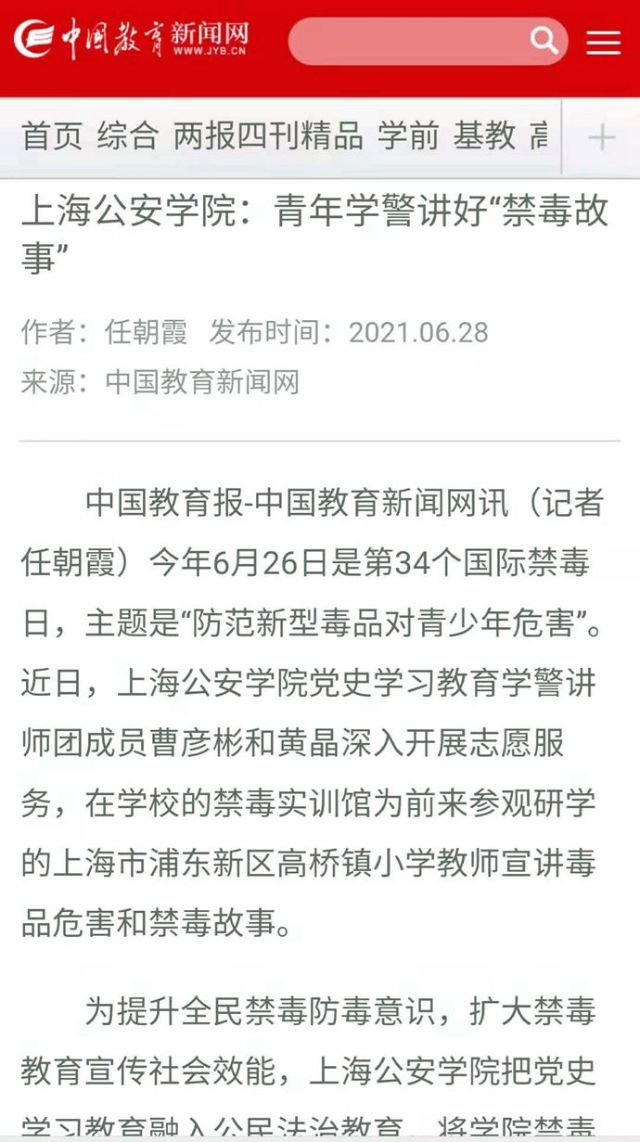Image resolution: width=640 pixels, height=1142 pixels.
Task: Tap the magnifier search icon
Action: pos(543,40)
